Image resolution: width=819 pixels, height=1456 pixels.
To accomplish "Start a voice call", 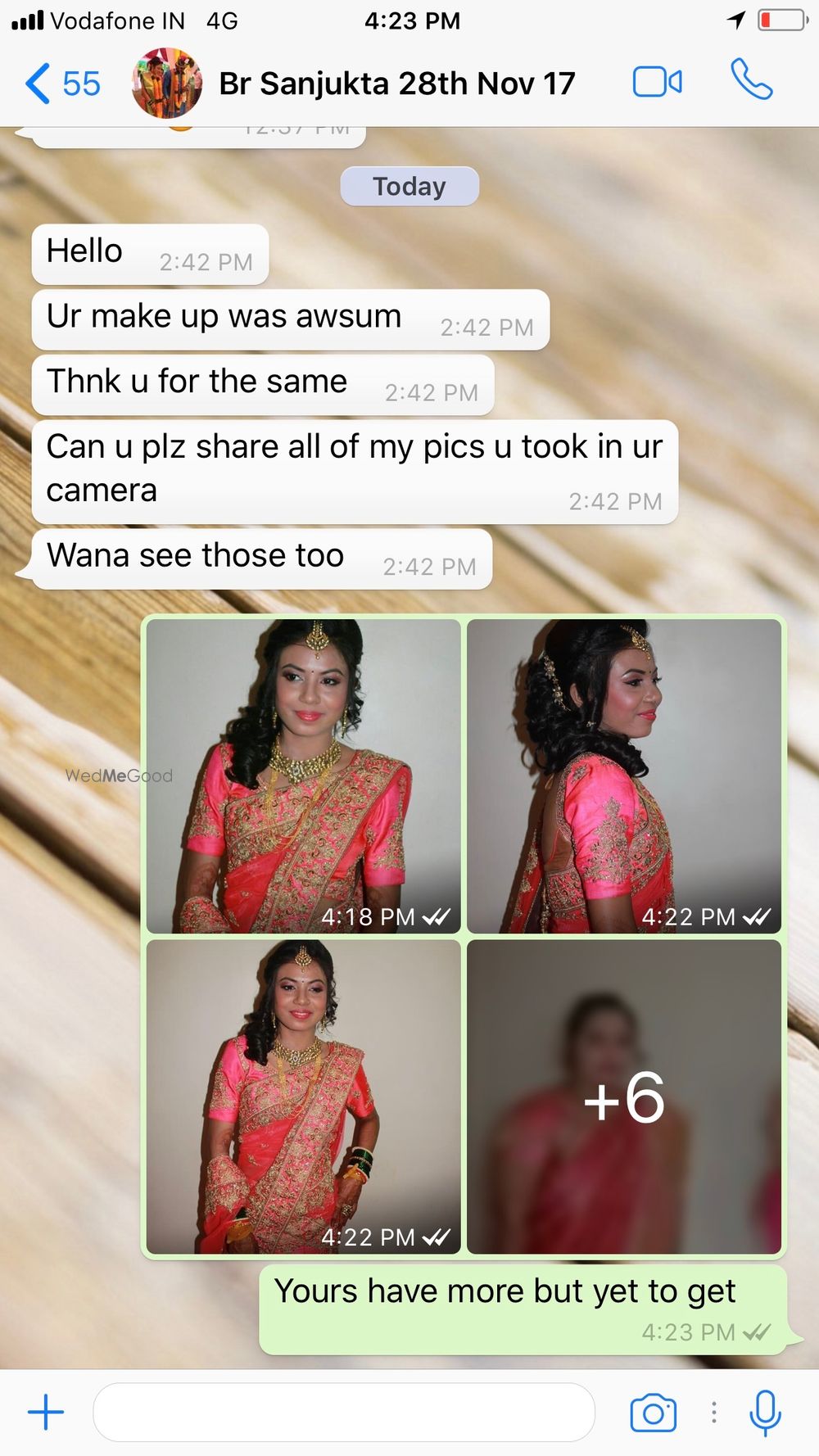I will 751,80.
